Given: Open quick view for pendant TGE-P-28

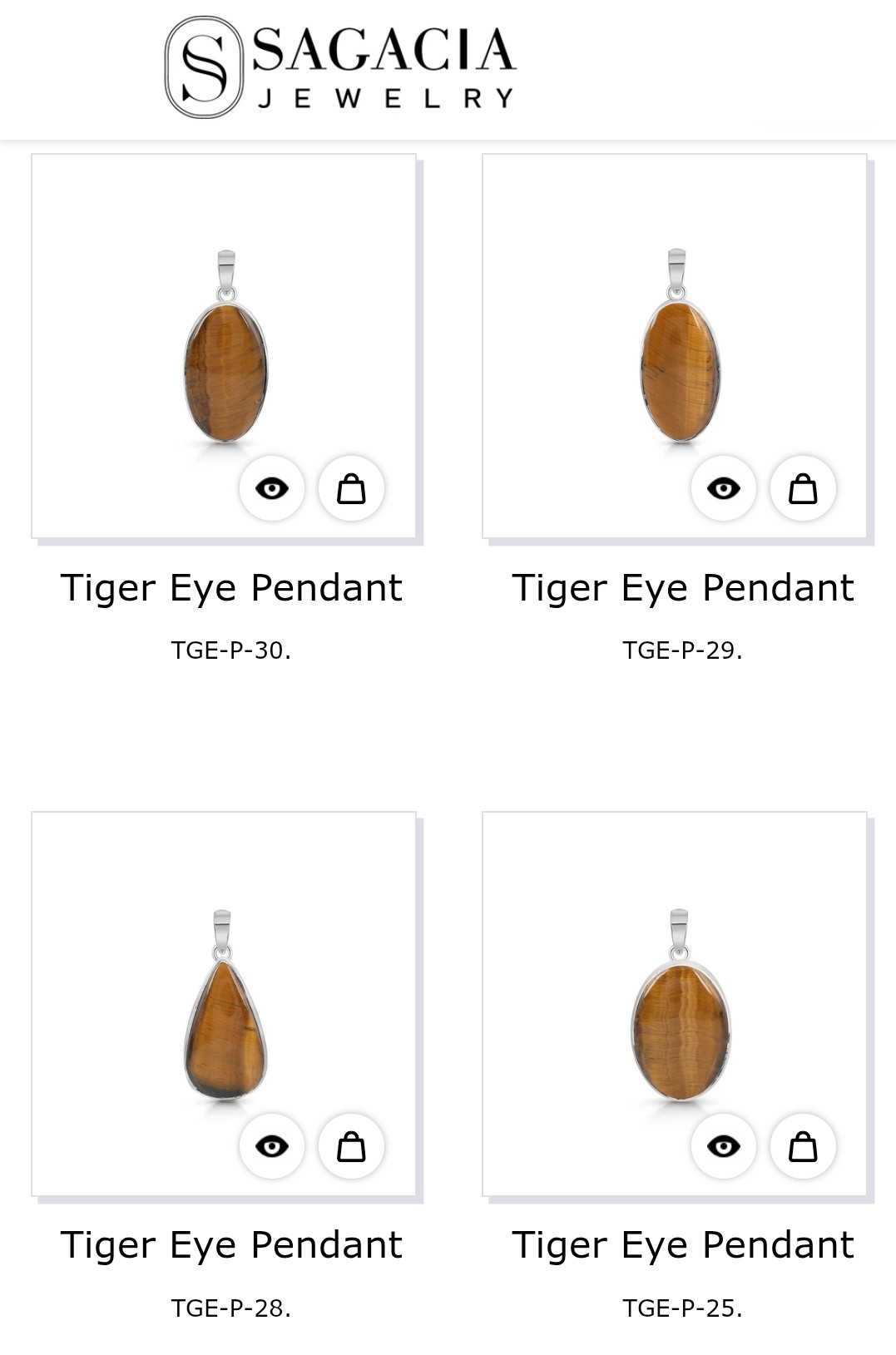Looking at the screenshot, I should (x=272, y=1146).
